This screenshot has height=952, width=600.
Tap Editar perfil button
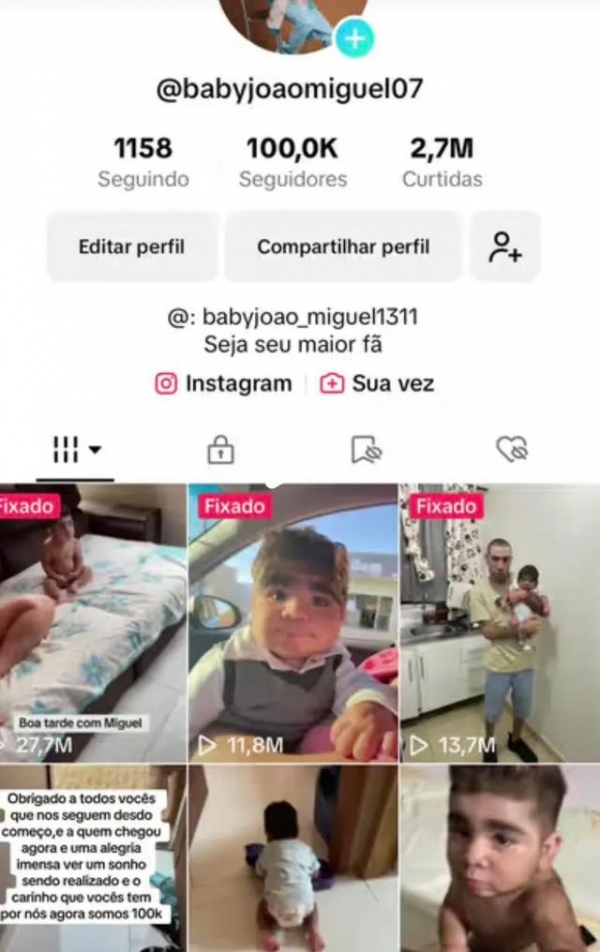[132, 246]
